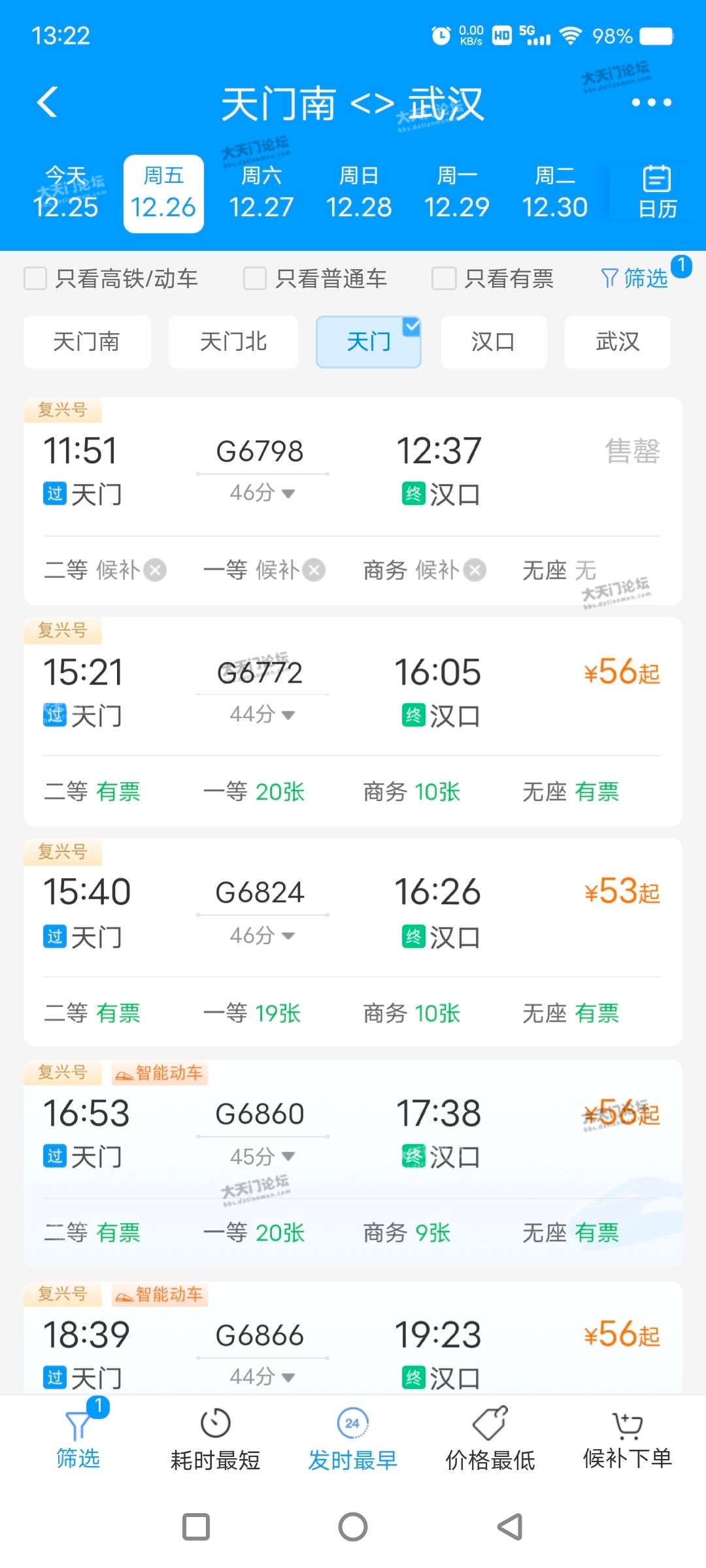The image size is (706, 1568).
Task: Check the 只看高铁/动车 box
Action: coord(35,278)
